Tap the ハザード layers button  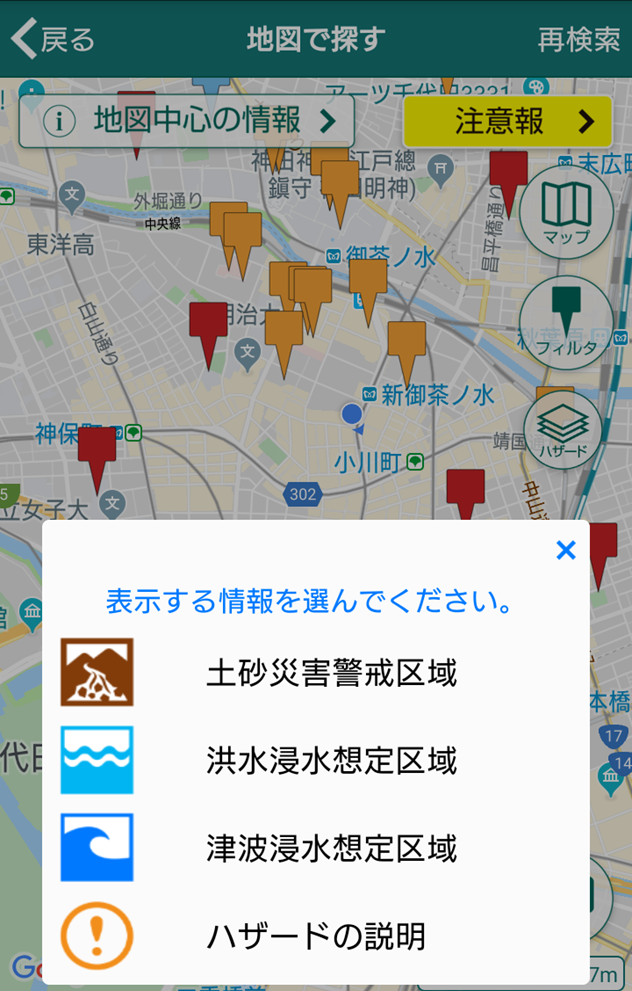tap(563, 430)
